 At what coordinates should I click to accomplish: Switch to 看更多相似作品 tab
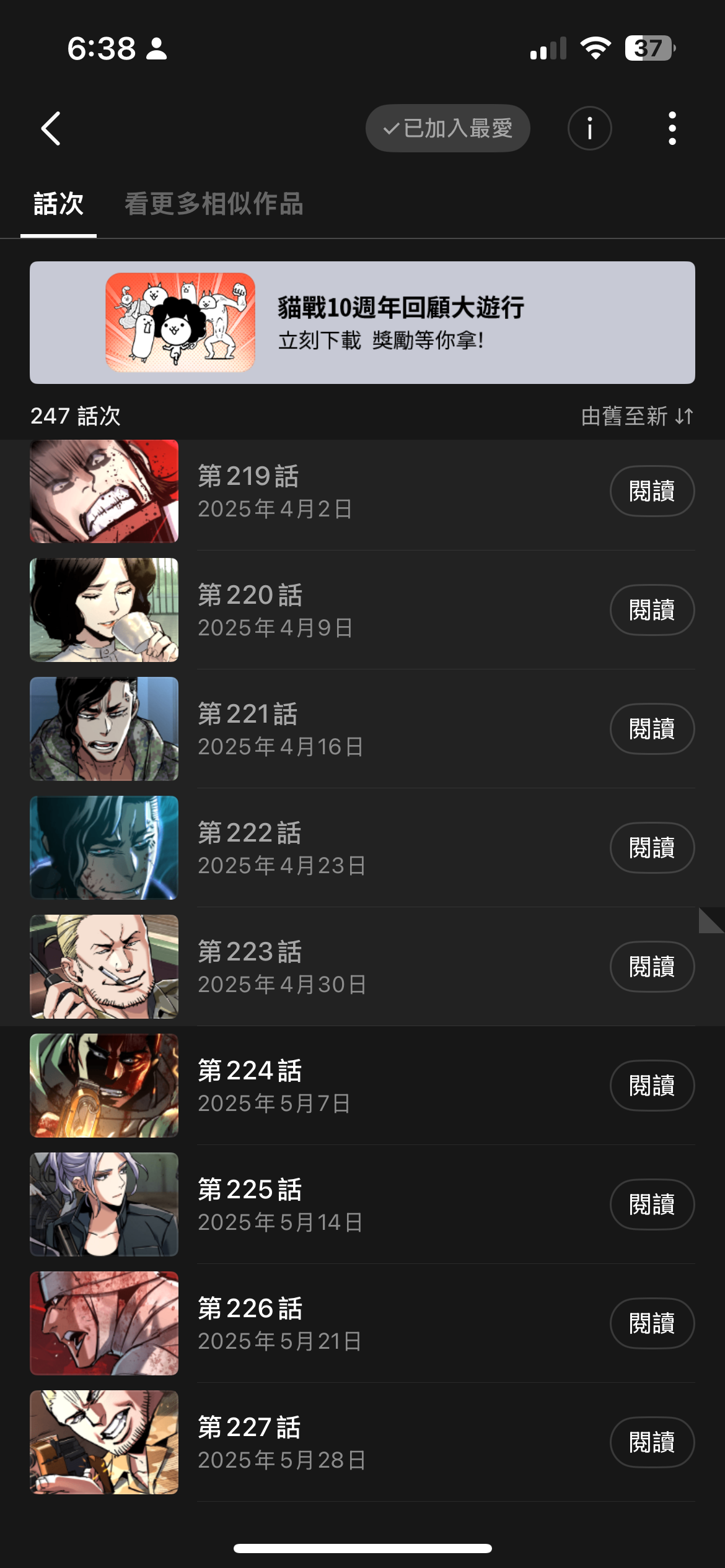coord(214,204)
